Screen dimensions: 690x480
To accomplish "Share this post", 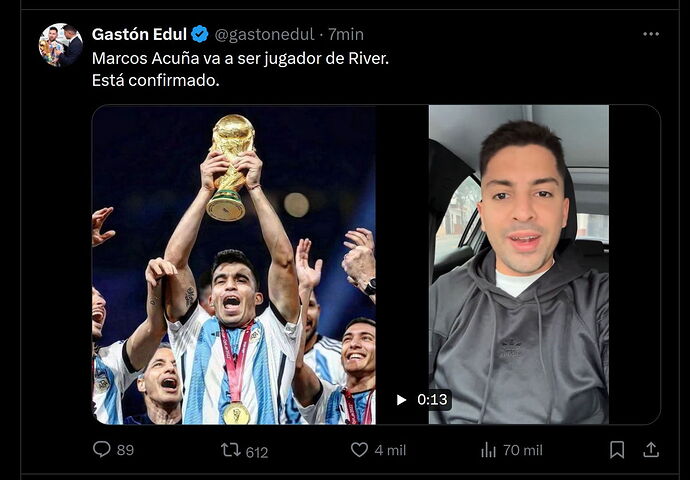I will (651, 450).
